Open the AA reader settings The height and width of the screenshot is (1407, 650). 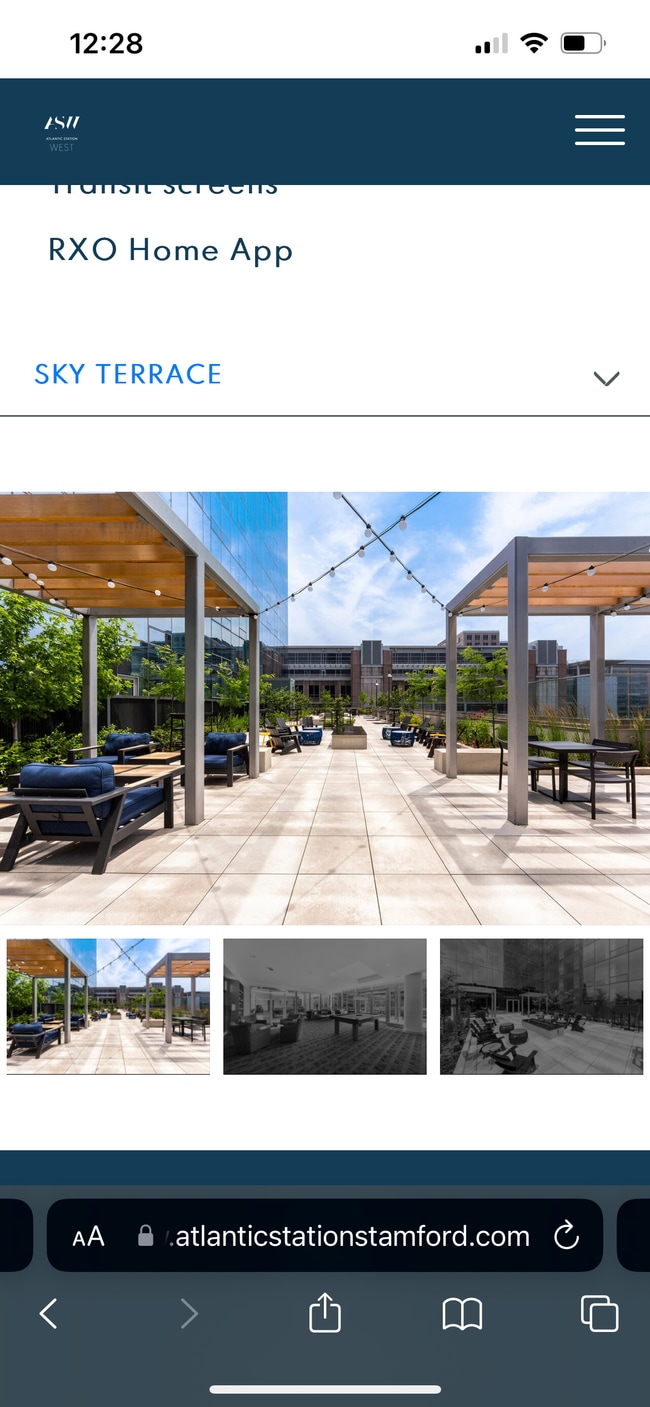click(x=88, y=1237)
